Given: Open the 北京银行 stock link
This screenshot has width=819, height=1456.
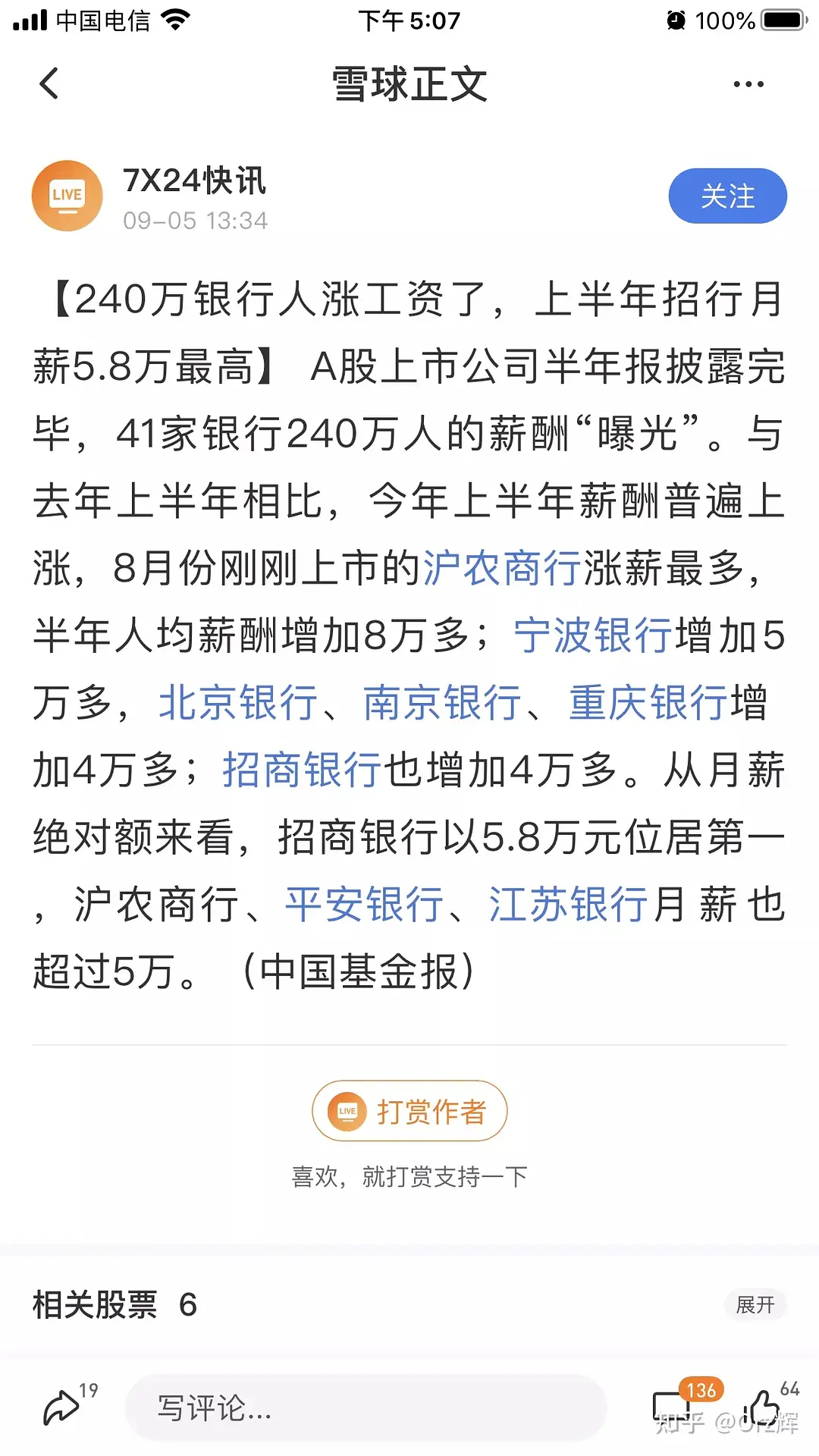Looking at the screenshot, I should tap(238, 703).
